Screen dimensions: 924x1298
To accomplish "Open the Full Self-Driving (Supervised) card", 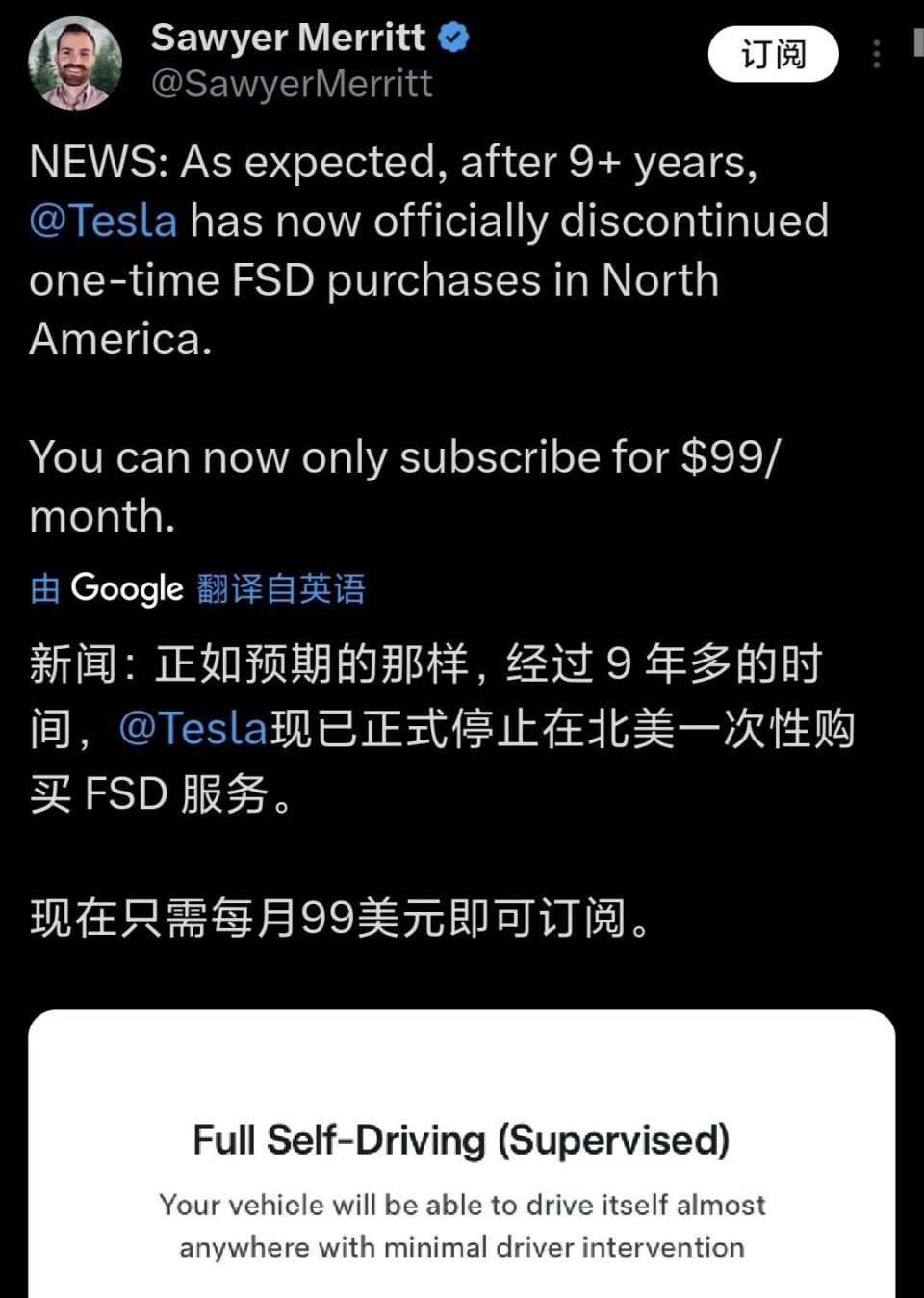I will 462,1155.
